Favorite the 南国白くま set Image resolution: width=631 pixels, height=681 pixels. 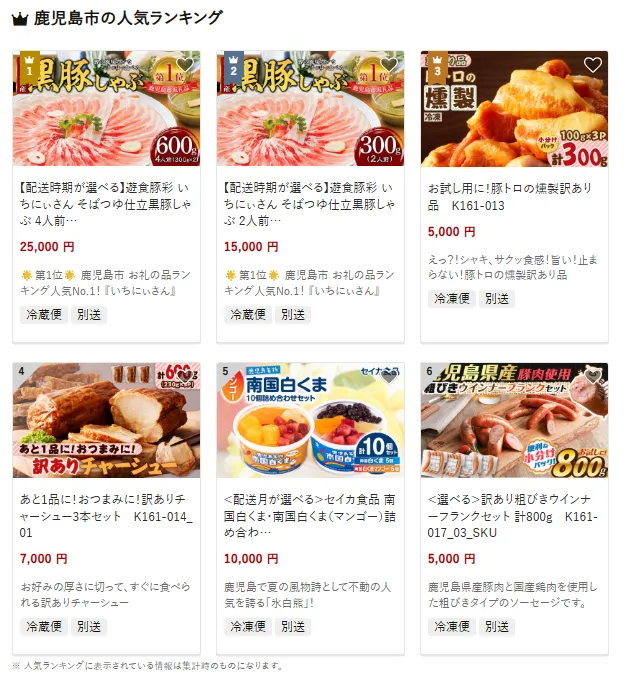[389, 377]
